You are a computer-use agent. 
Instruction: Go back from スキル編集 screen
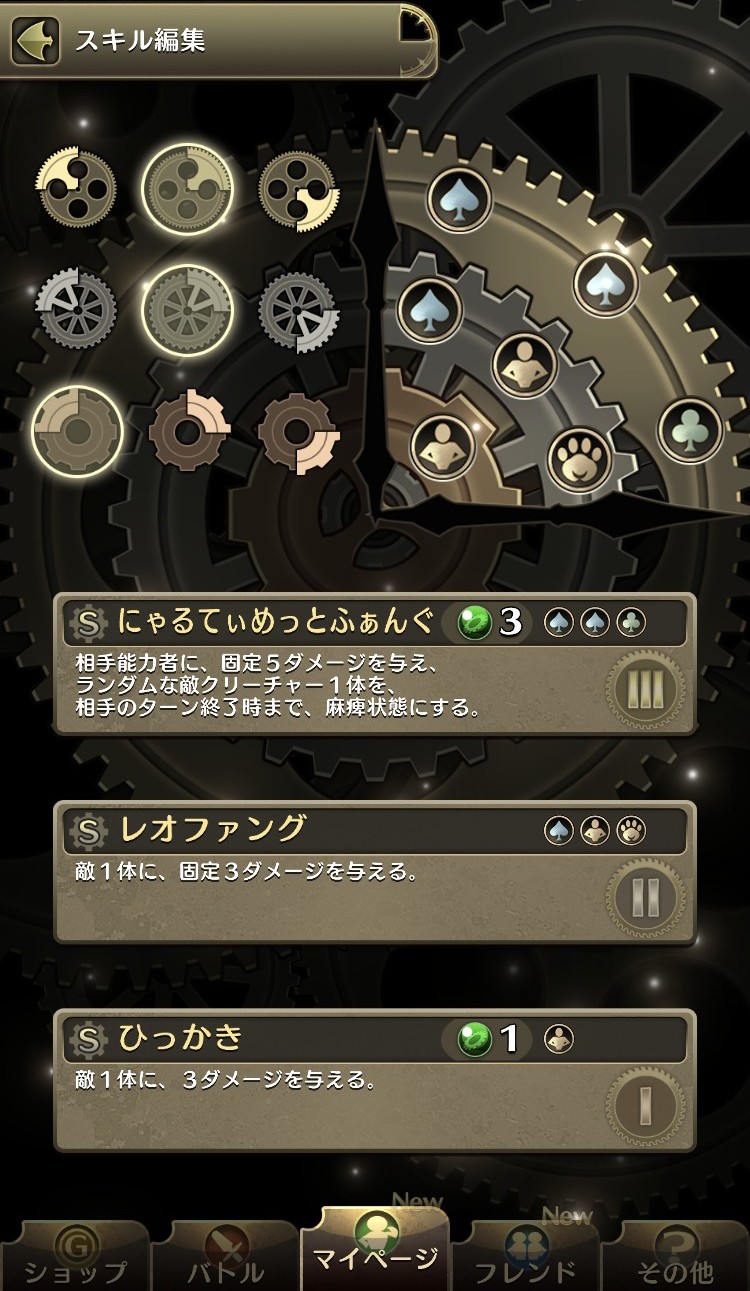tap(34, 40)
